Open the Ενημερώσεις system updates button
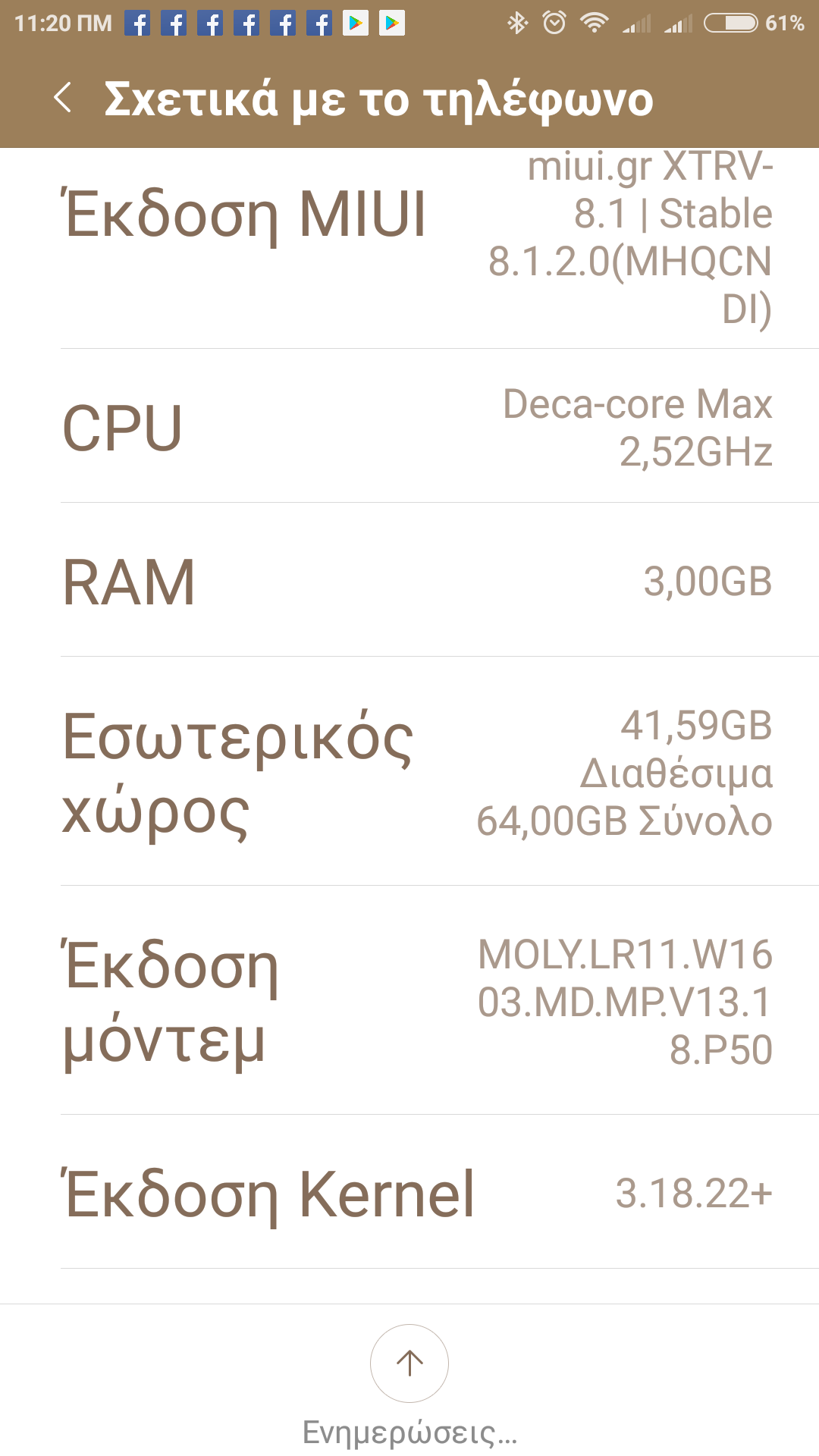Viewport: 819px width, 1456px height. click(x=409, y=1365)
